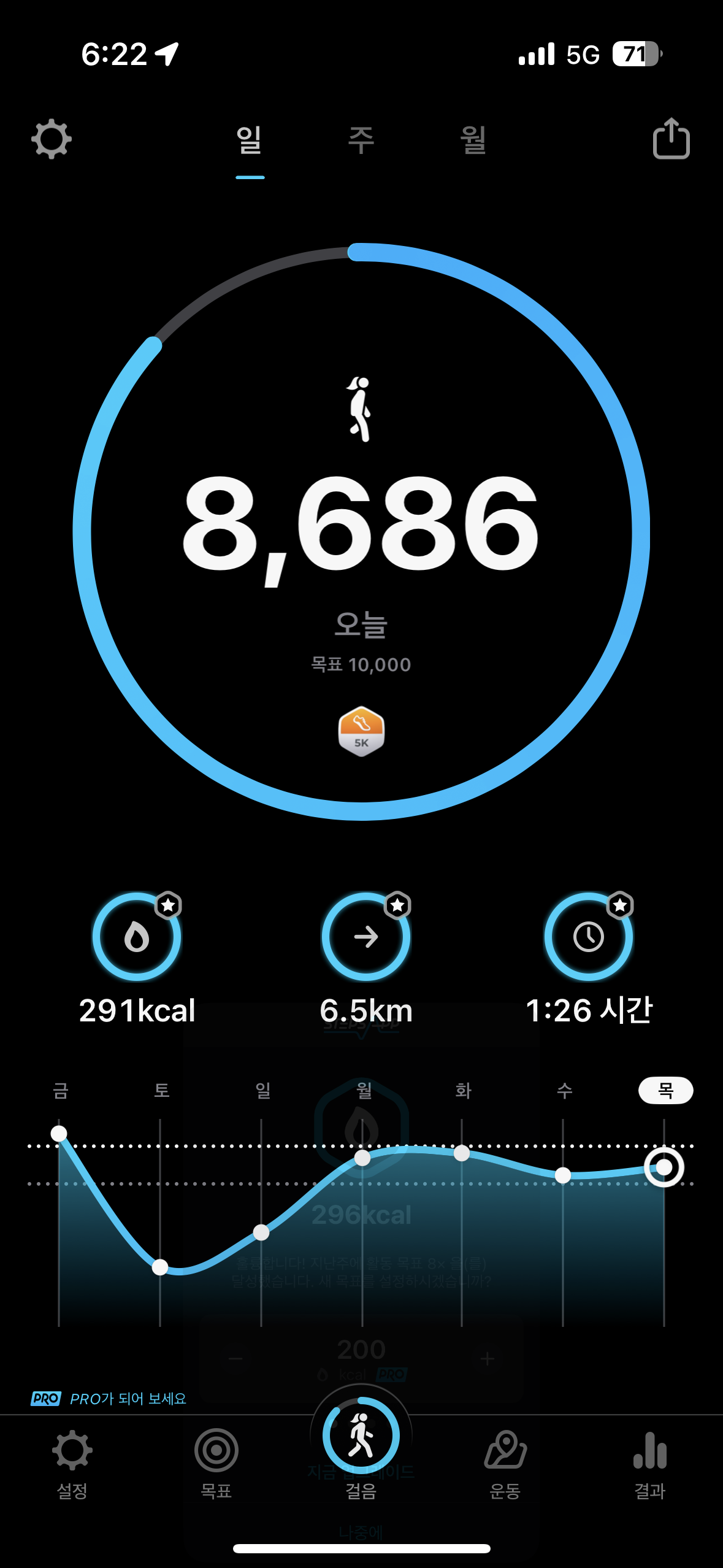723x1568 pixels.
Task: Open settings via the top gear icon
Action: coord(52,139)
